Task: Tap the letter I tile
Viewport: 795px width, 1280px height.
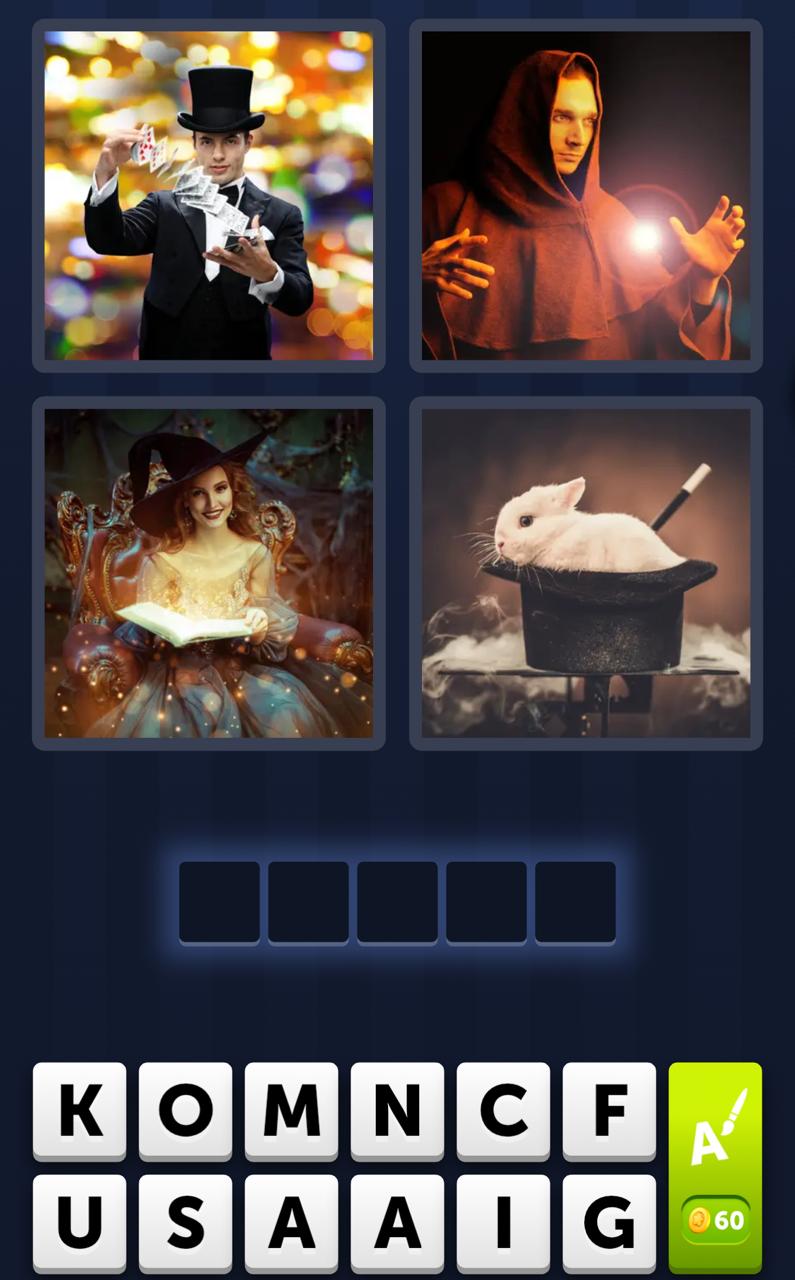Action: click(504, 1222)
